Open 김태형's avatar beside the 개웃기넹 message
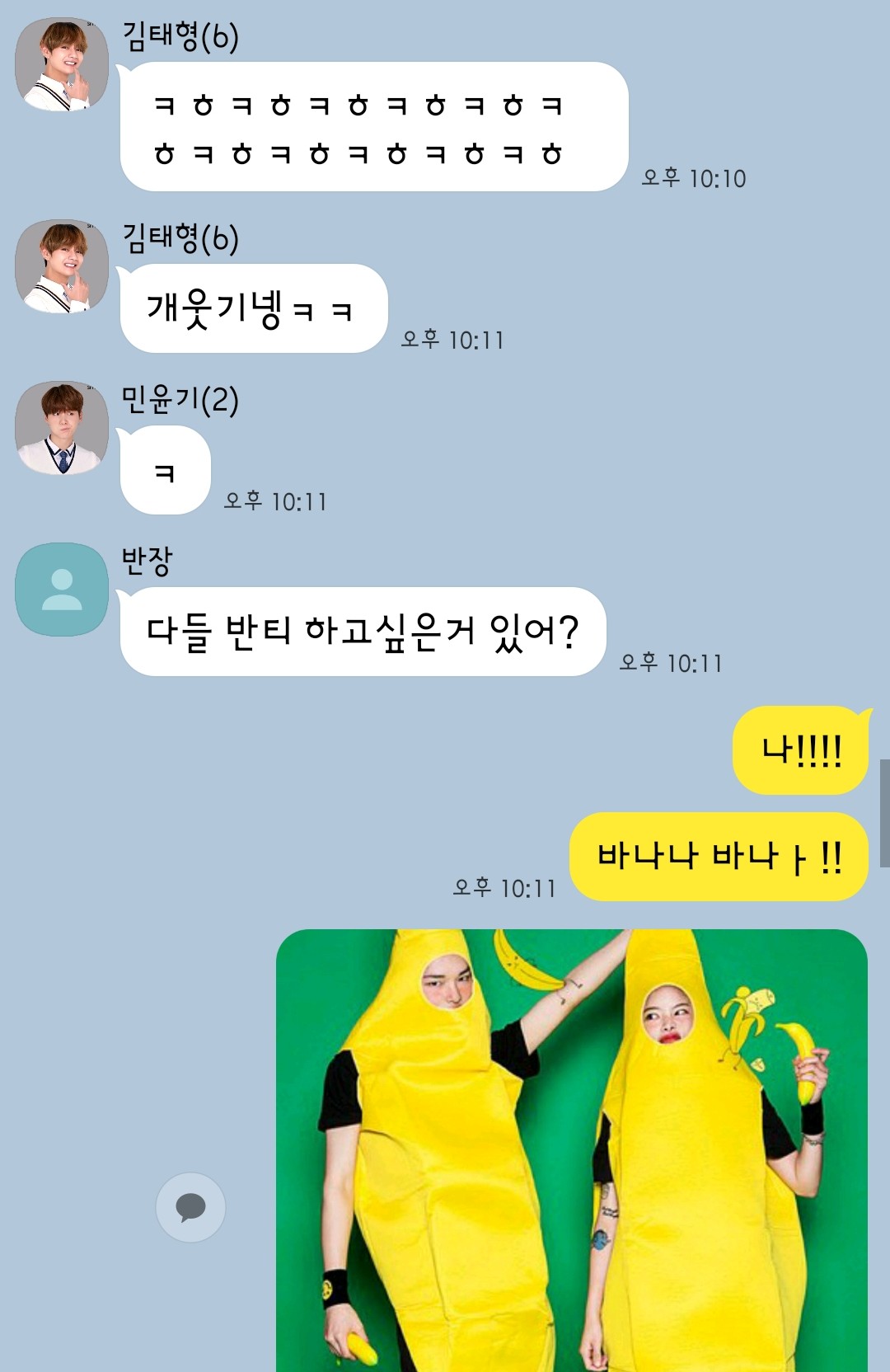This screenshot has height=1372, width=890. [x=62, y=266]
